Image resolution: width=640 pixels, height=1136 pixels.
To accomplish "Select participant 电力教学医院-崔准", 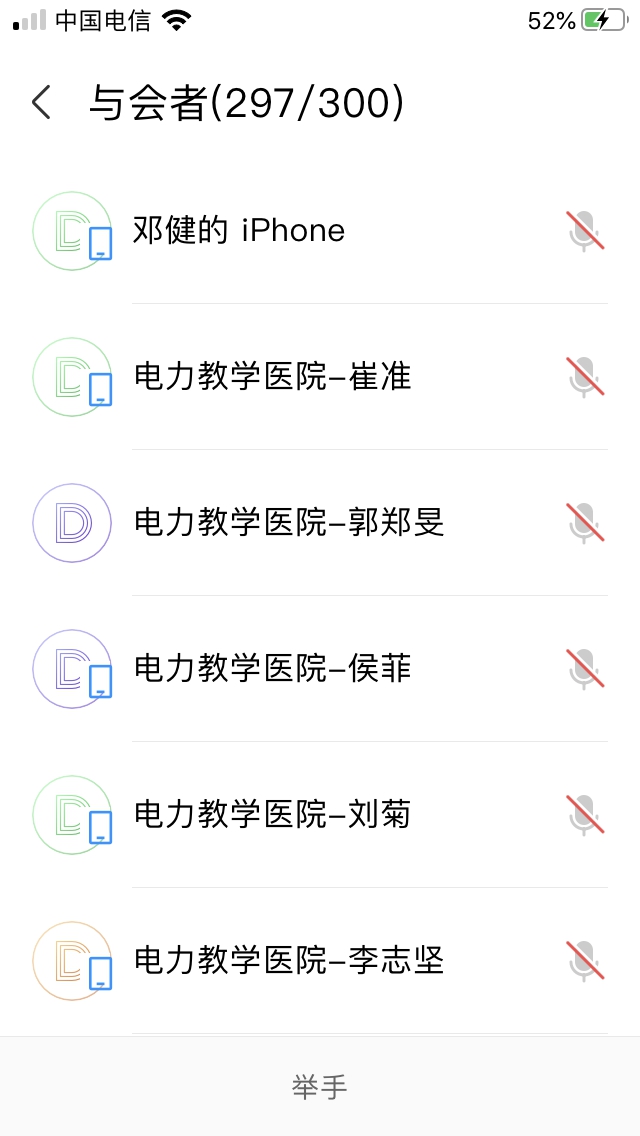I will (320, 377).
